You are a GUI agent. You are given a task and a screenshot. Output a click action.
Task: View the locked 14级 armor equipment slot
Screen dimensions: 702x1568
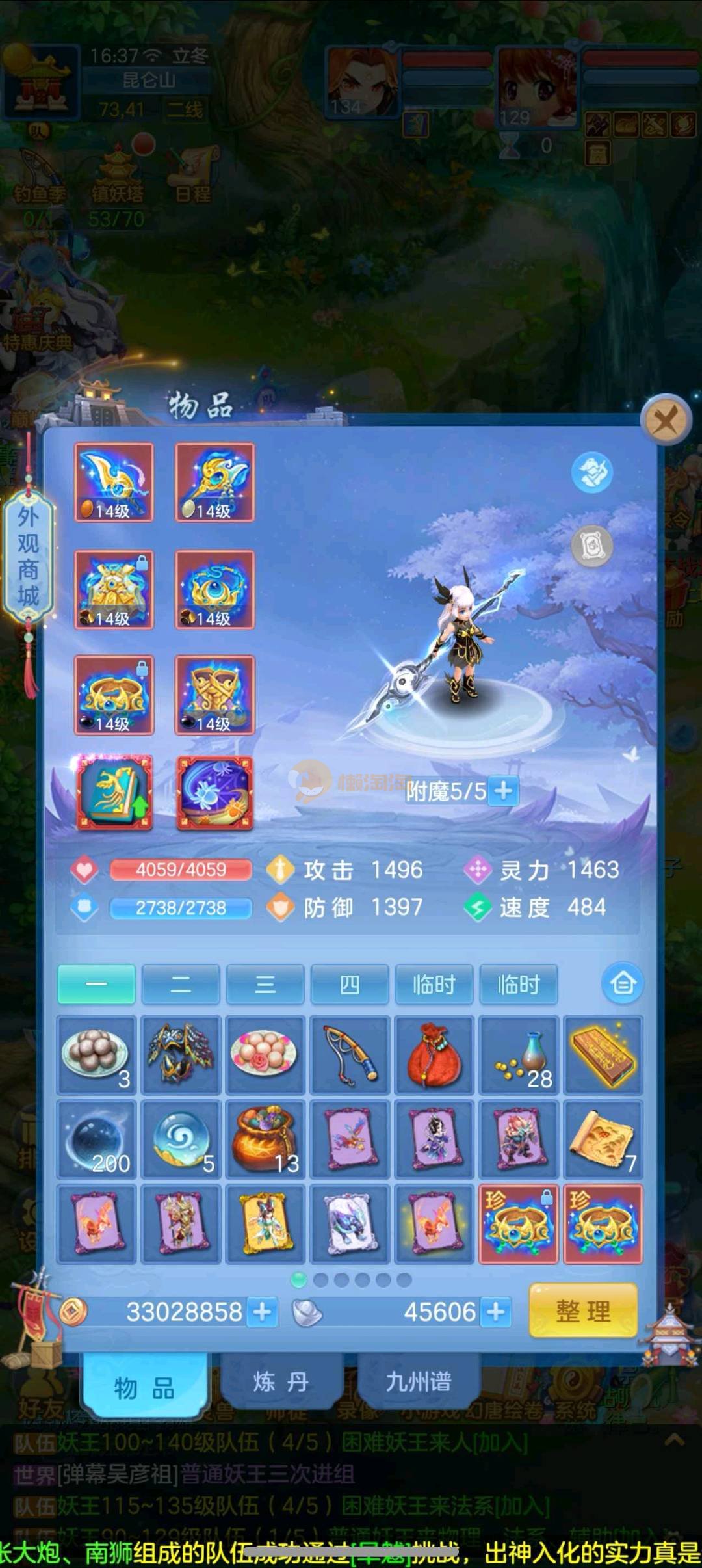tap(114, 589)
